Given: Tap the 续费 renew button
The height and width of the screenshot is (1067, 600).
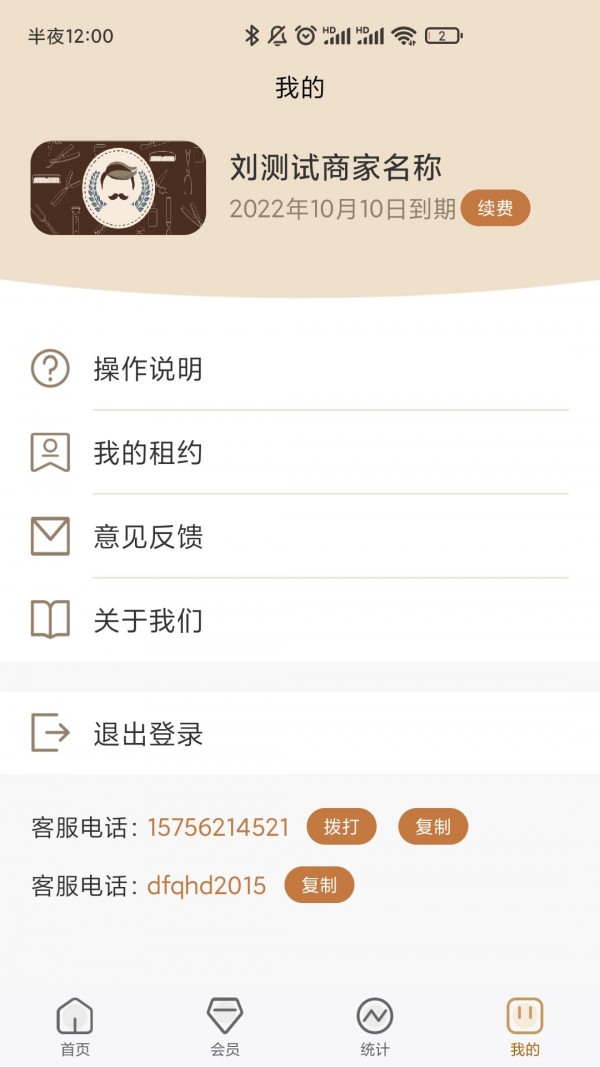Looking at the screenshot, I should coord(495,208).
